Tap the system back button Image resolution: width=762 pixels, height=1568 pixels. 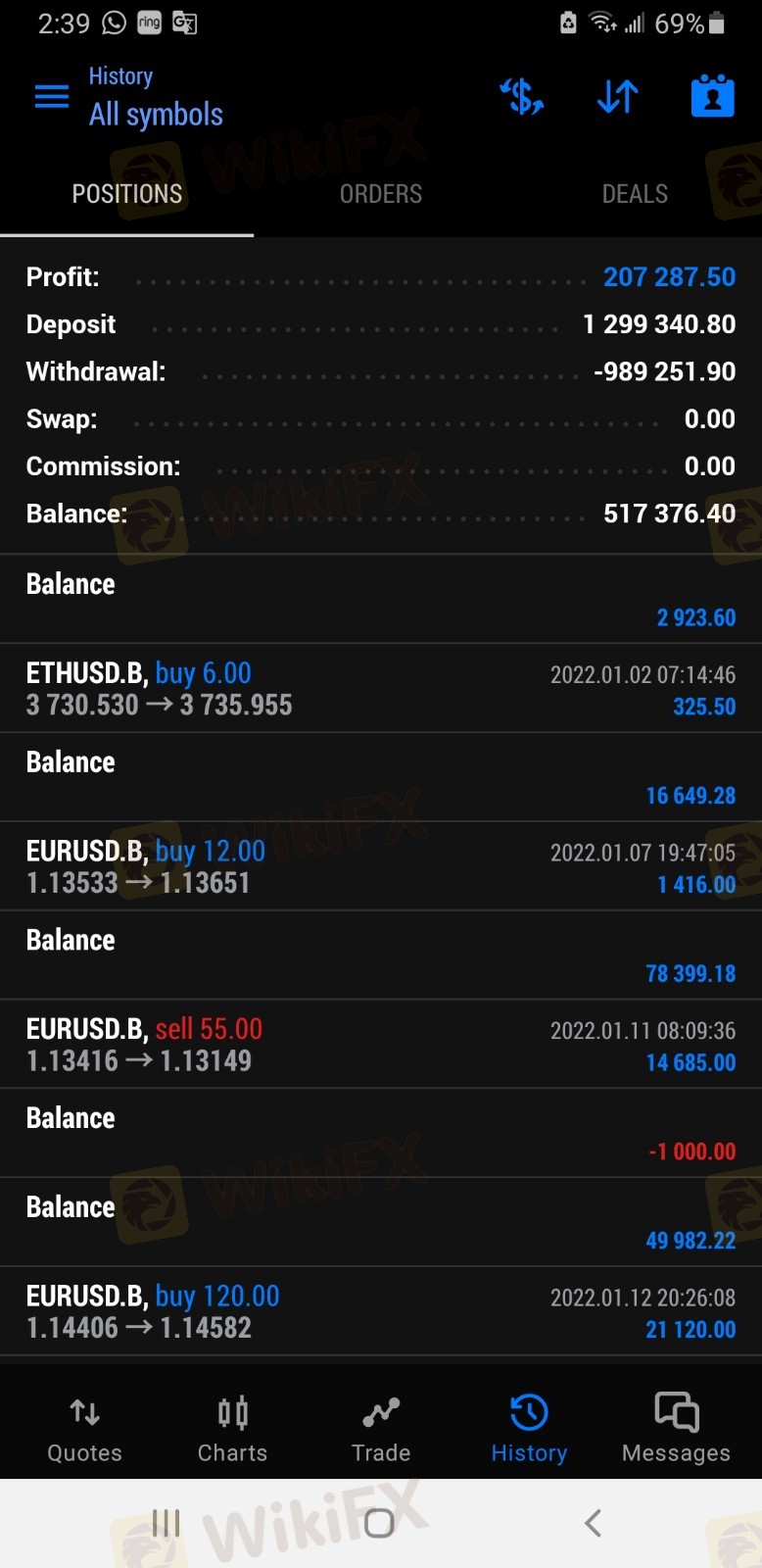(x=593, y=1522)
